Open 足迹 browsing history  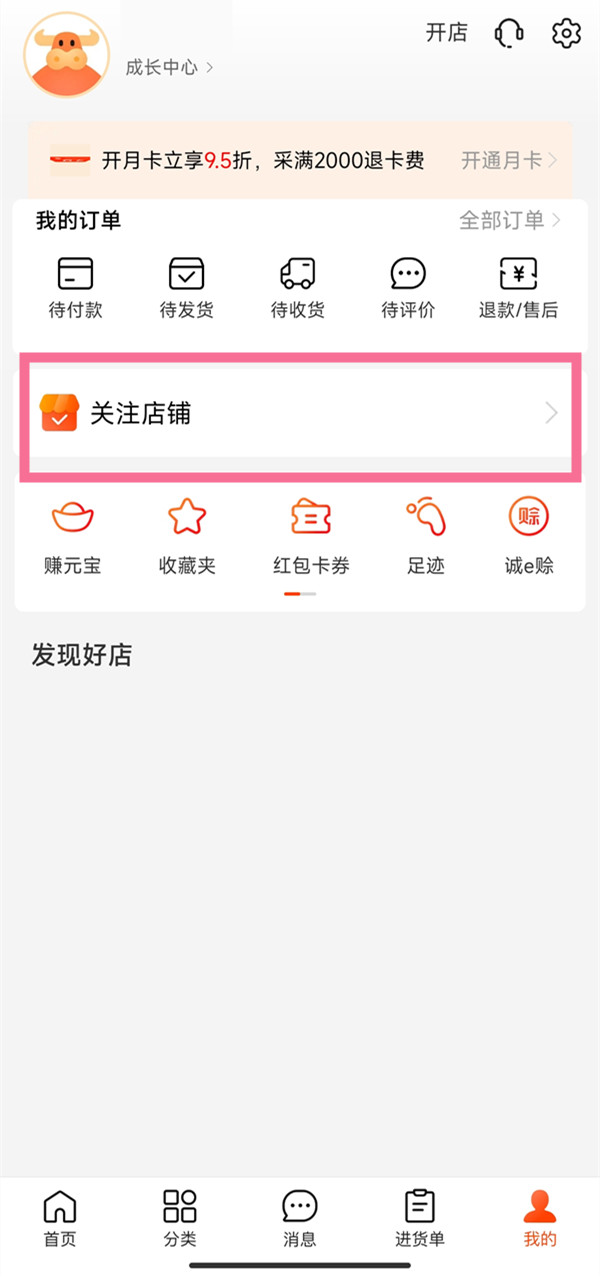(x=426, y=537)
